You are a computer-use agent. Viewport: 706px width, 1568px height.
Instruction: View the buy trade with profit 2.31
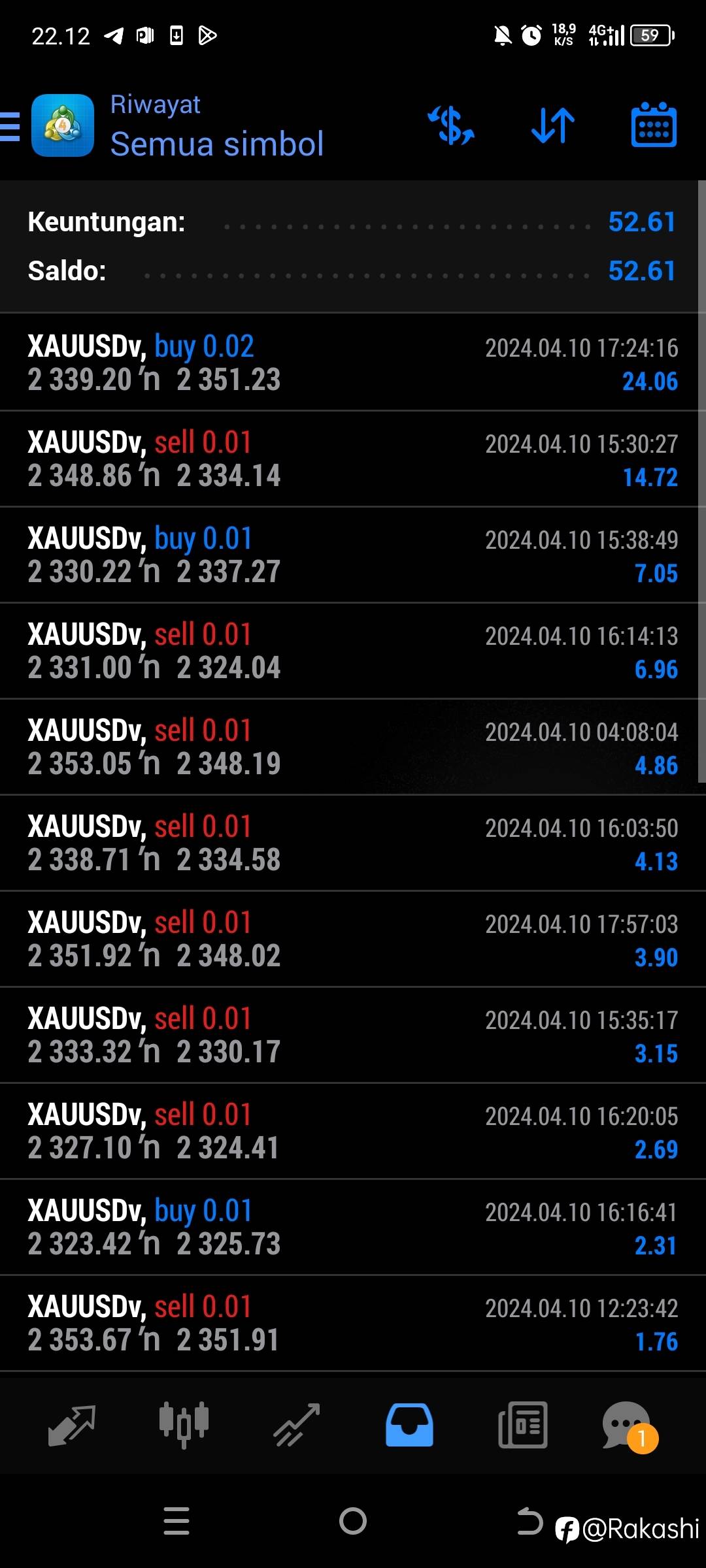click(353, 1227)
